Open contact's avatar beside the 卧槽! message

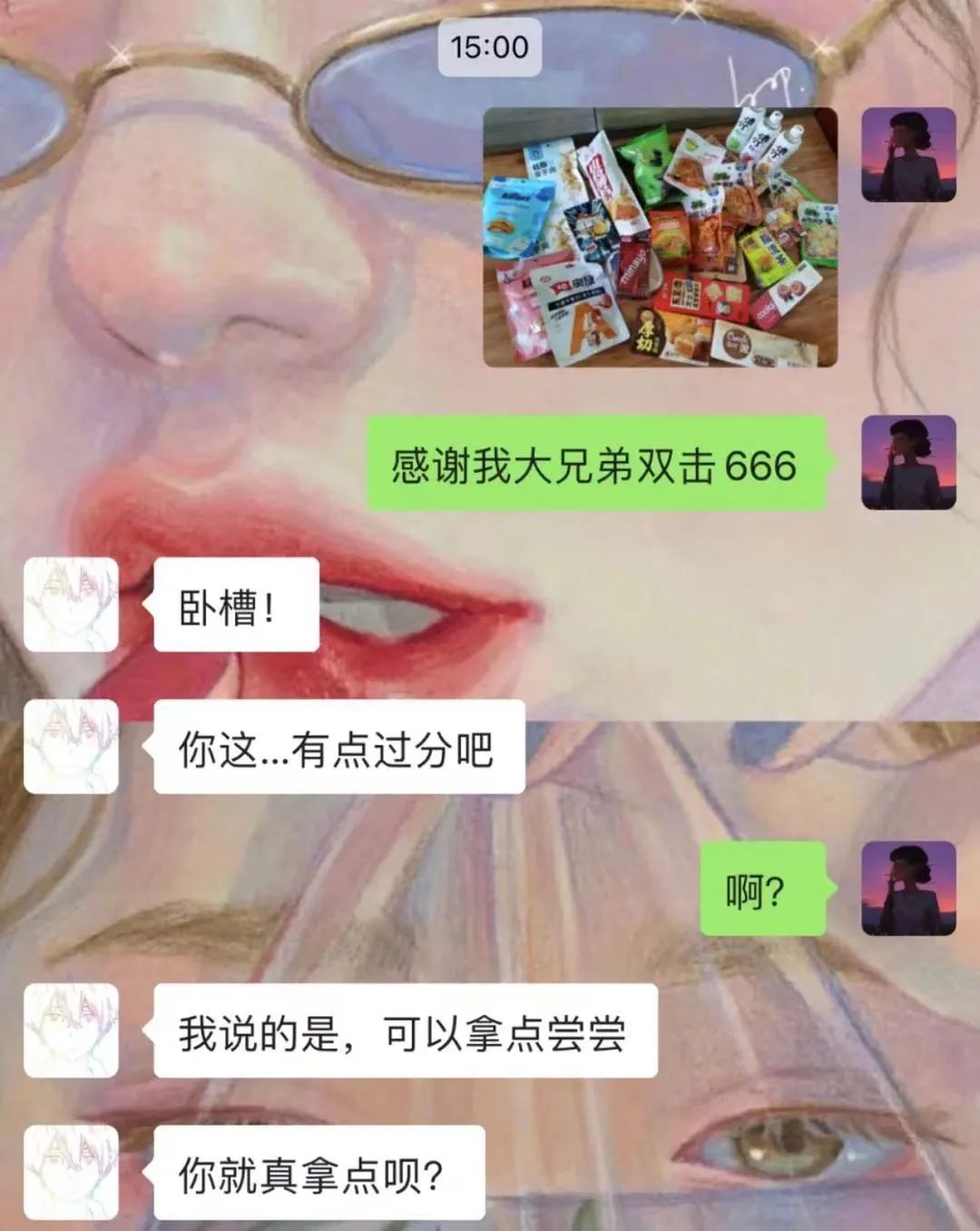(x=71, y=605)
